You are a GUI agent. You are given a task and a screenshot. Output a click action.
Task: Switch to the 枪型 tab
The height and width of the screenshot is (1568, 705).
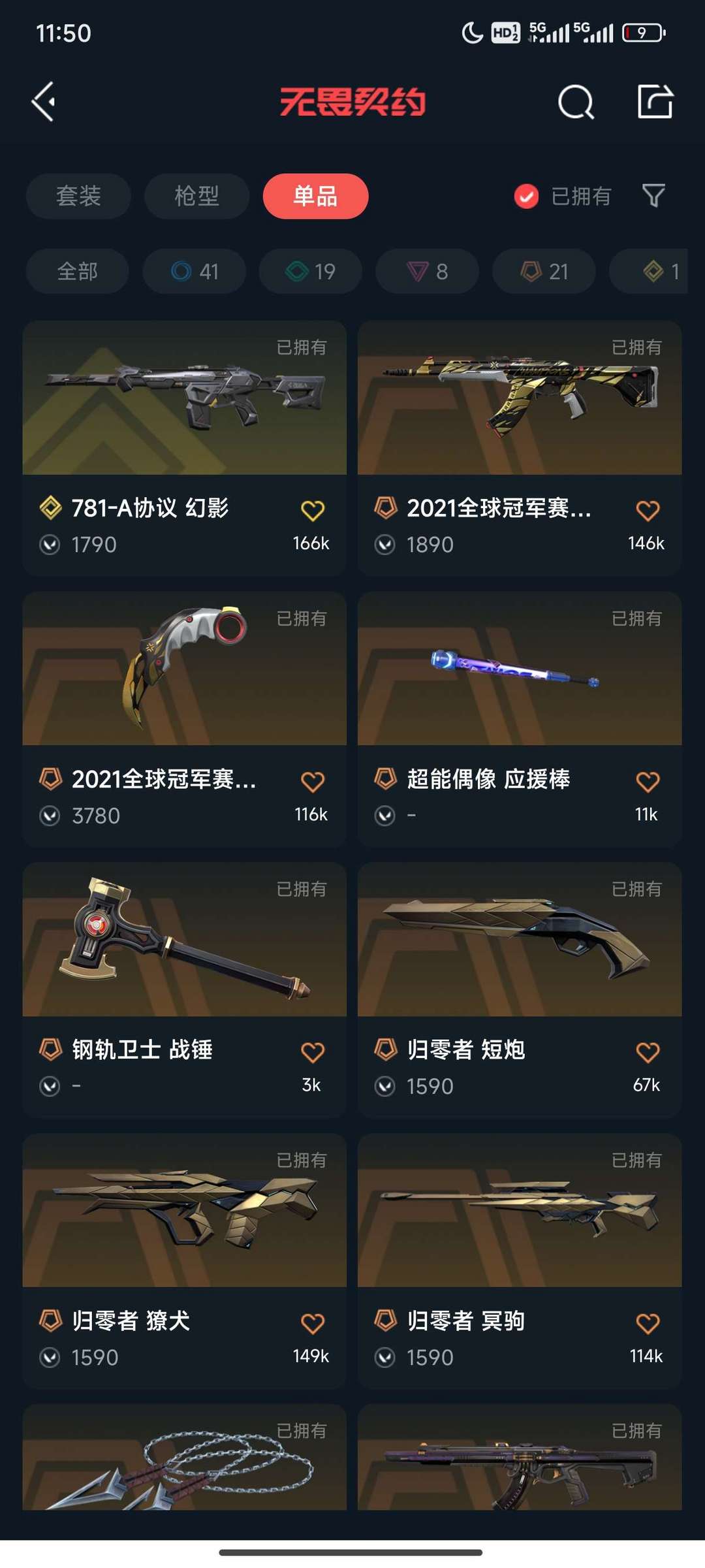(196, 196)
